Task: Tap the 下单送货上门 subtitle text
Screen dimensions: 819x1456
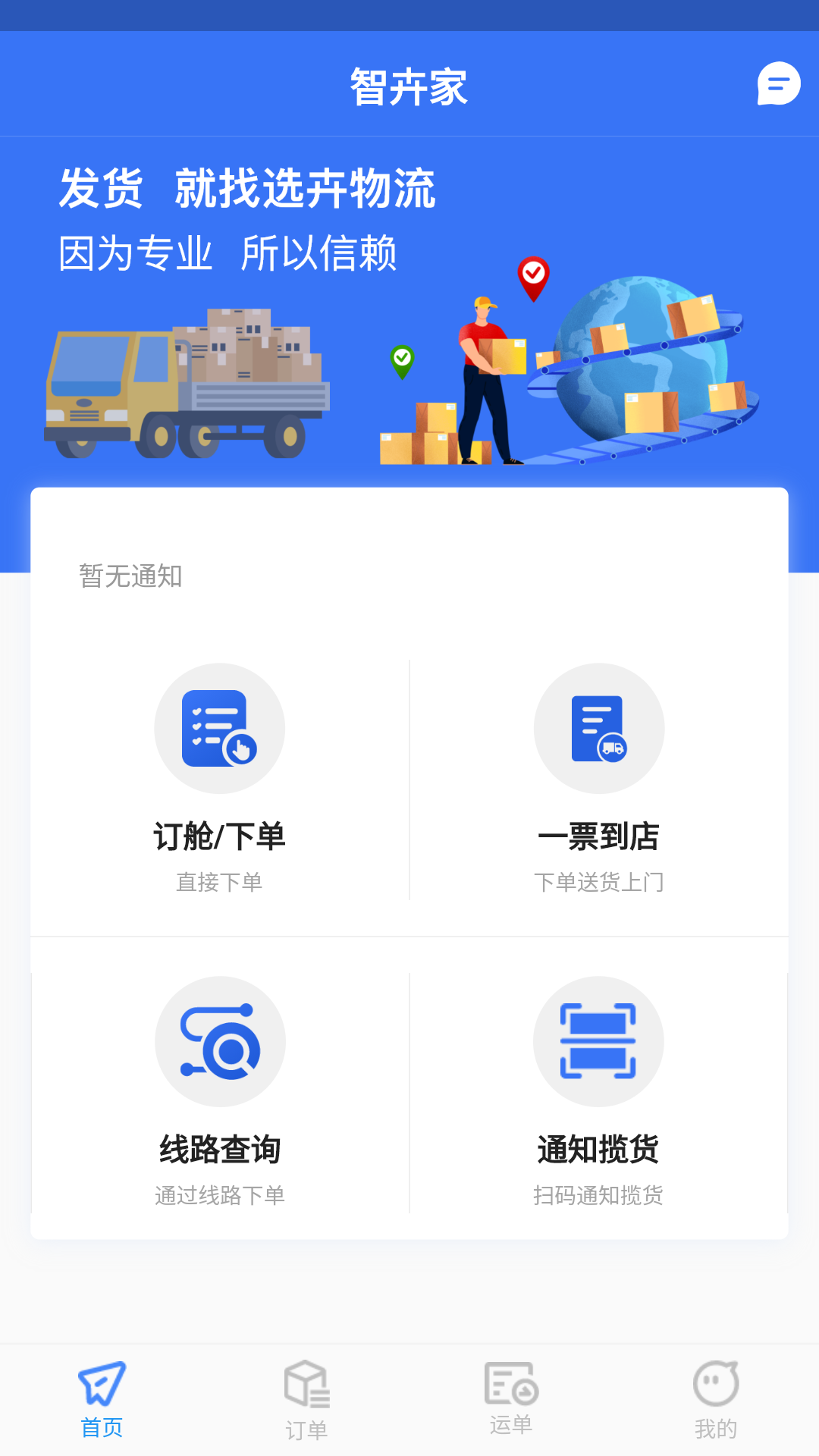Action: (x=599, y=881)
